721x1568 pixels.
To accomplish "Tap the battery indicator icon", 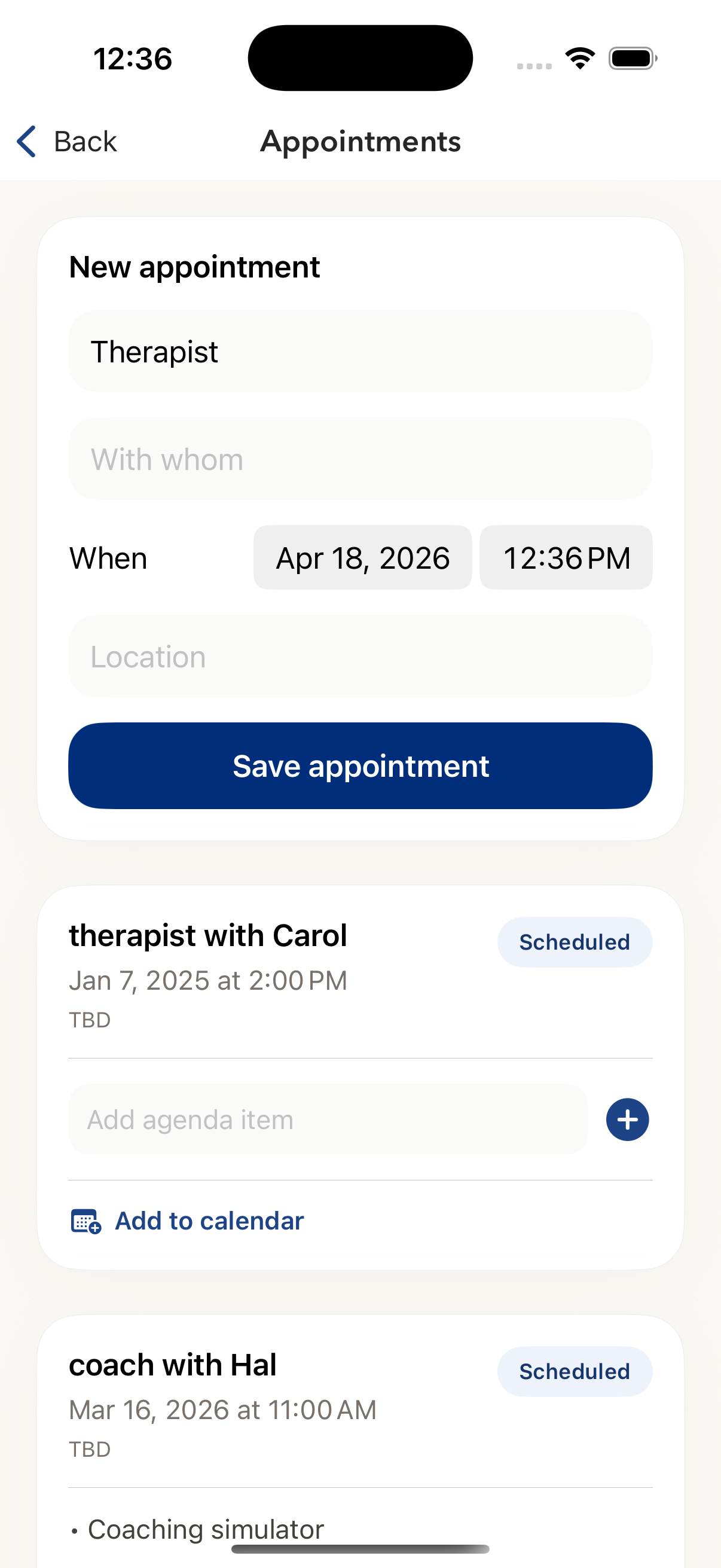I will point(630,57).
